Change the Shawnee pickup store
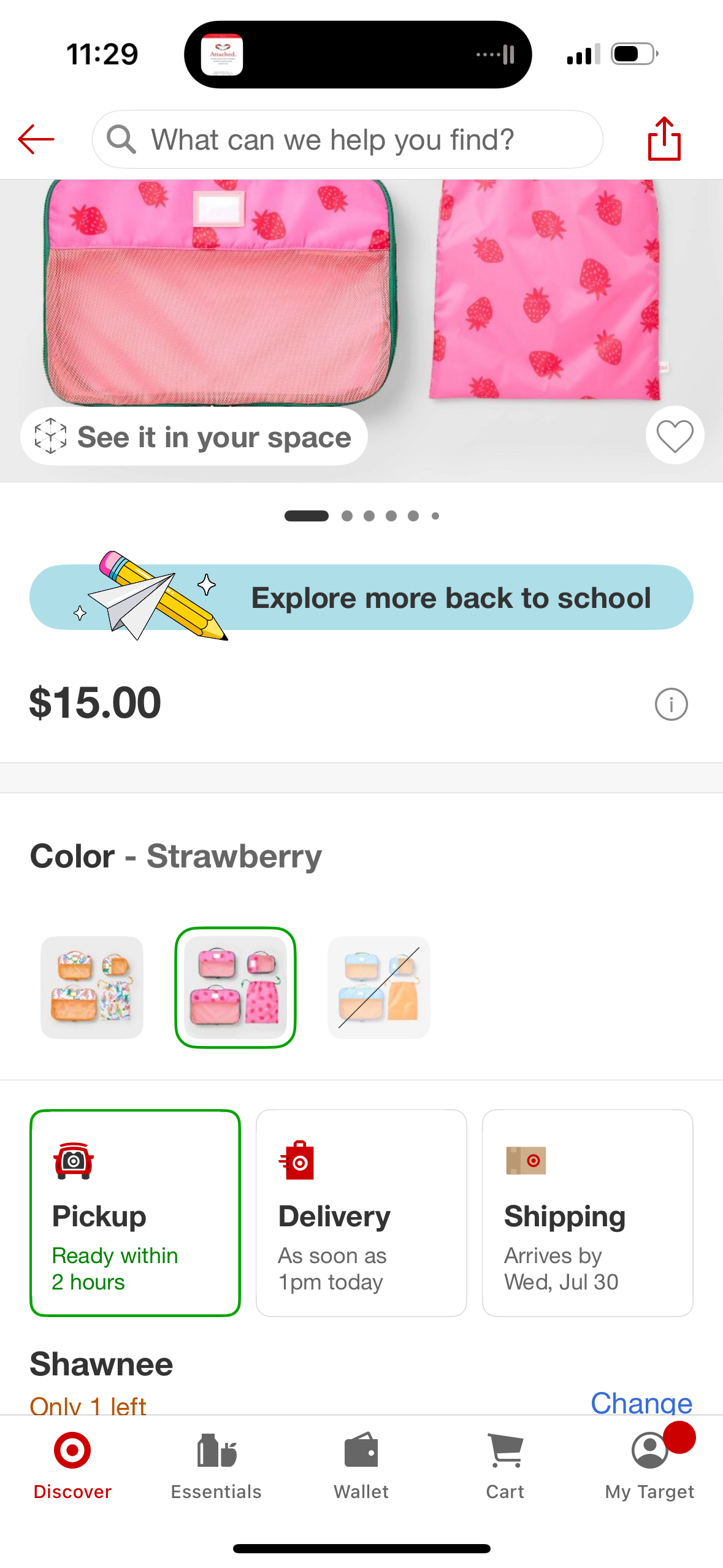This screenshot has width=723, height=1568. pos(641,1401)
